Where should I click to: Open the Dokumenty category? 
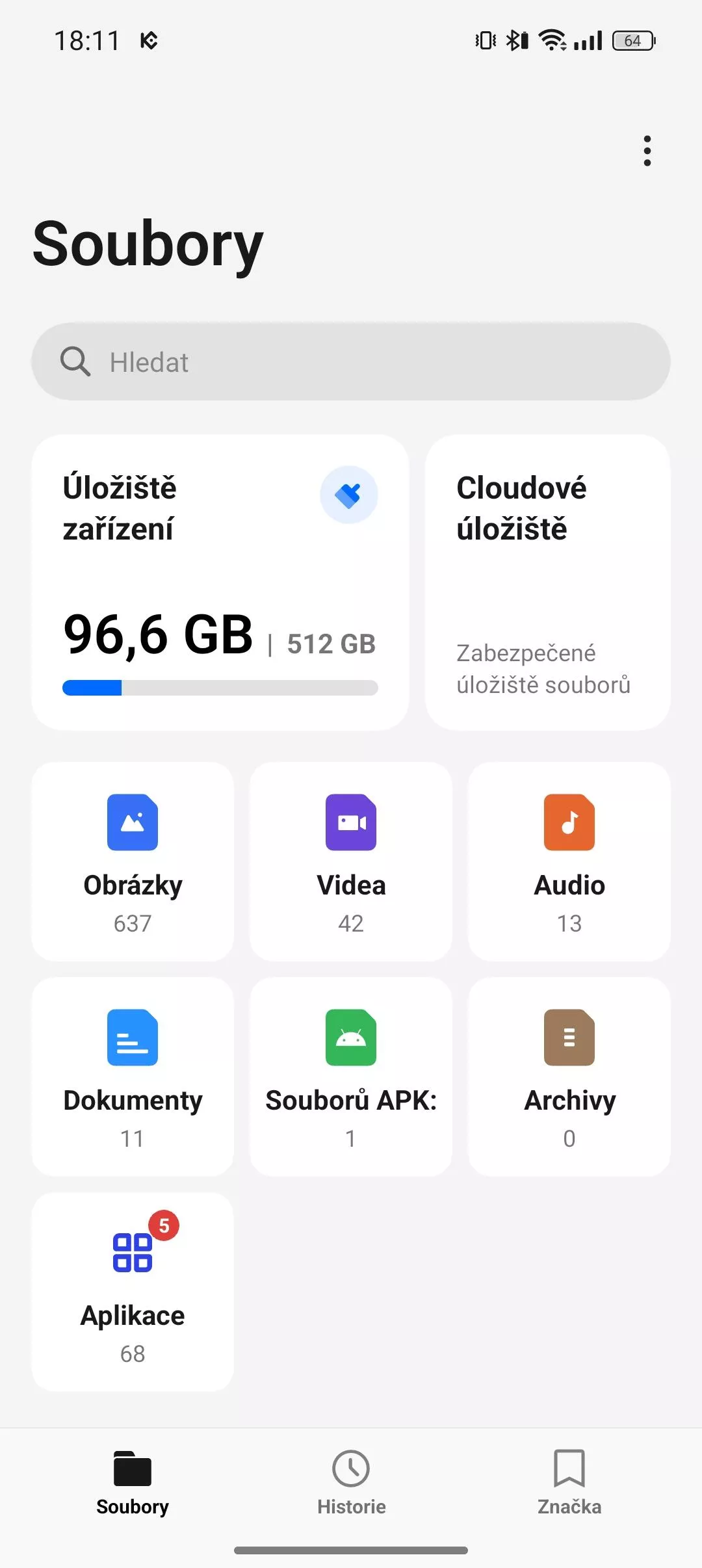coord(133,1077)
